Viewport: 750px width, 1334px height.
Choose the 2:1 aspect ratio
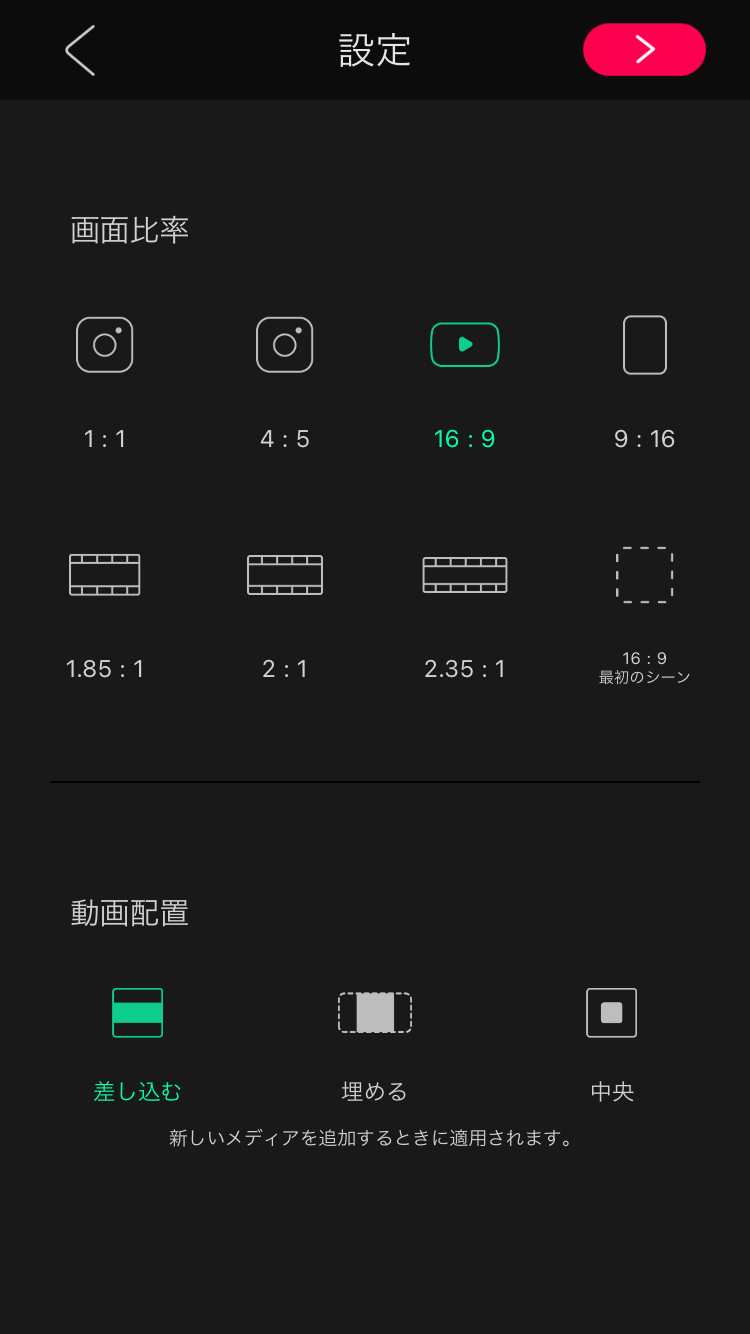coord(285,614)
